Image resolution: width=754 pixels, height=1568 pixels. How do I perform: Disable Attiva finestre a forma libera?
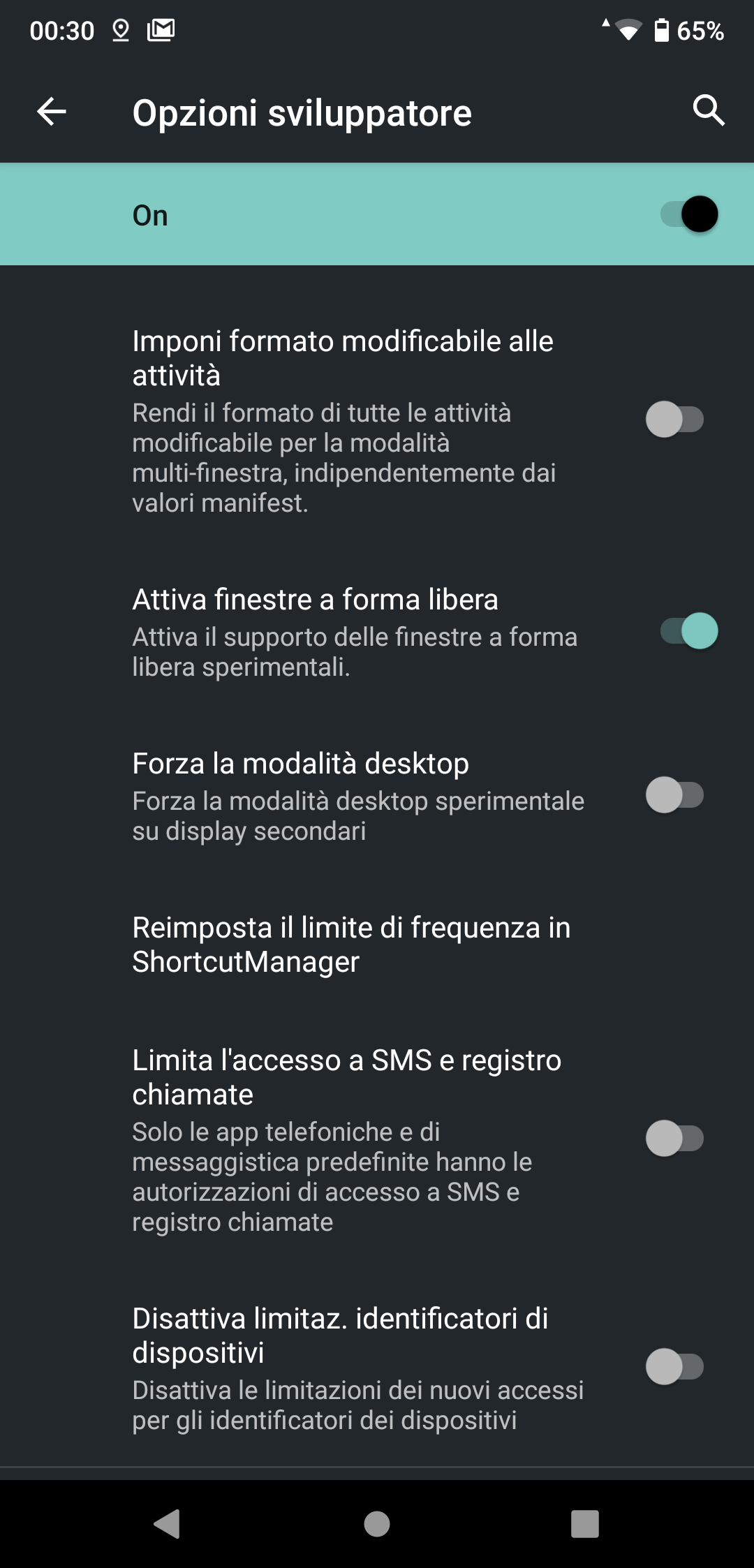click(x=689, y=631)
